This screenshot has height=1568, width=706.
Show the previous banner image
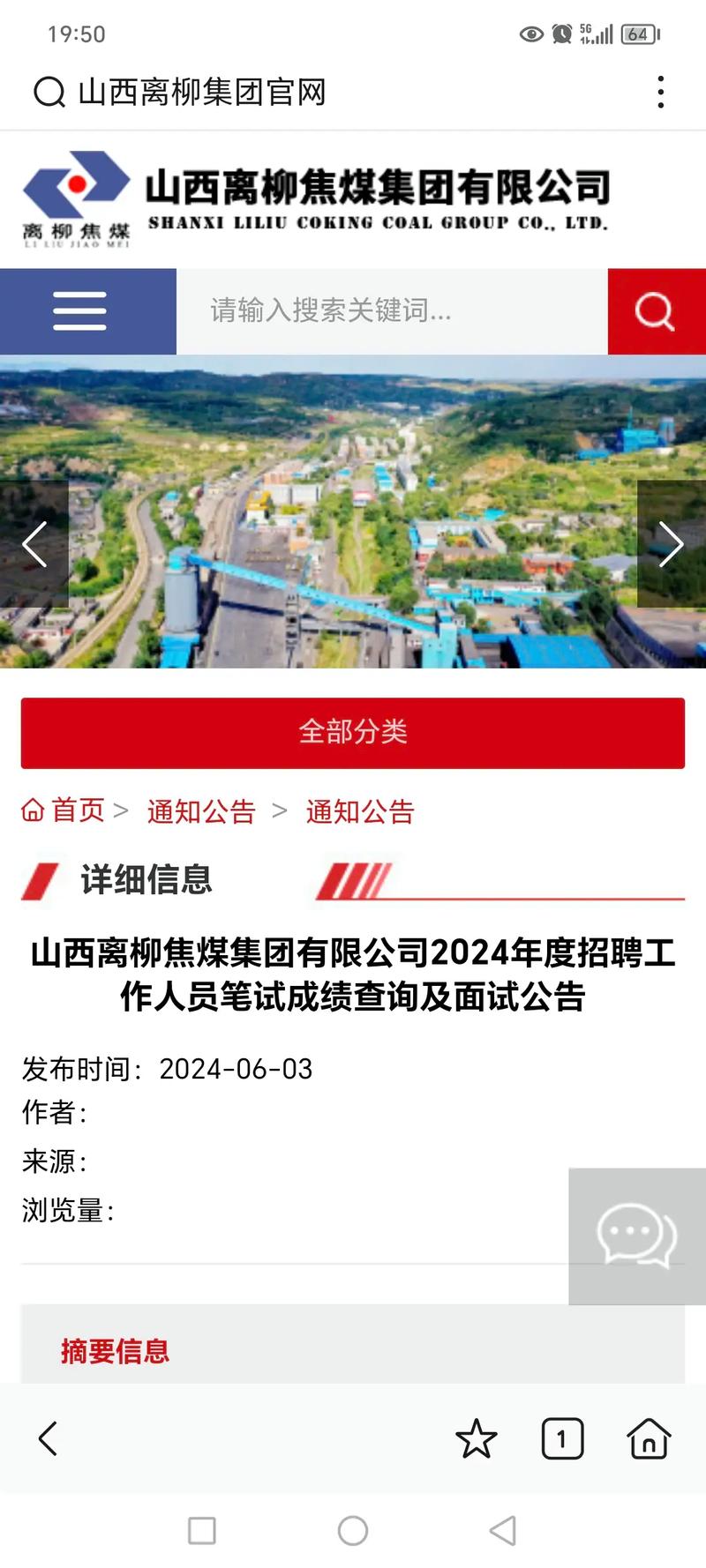pos(34,544)
